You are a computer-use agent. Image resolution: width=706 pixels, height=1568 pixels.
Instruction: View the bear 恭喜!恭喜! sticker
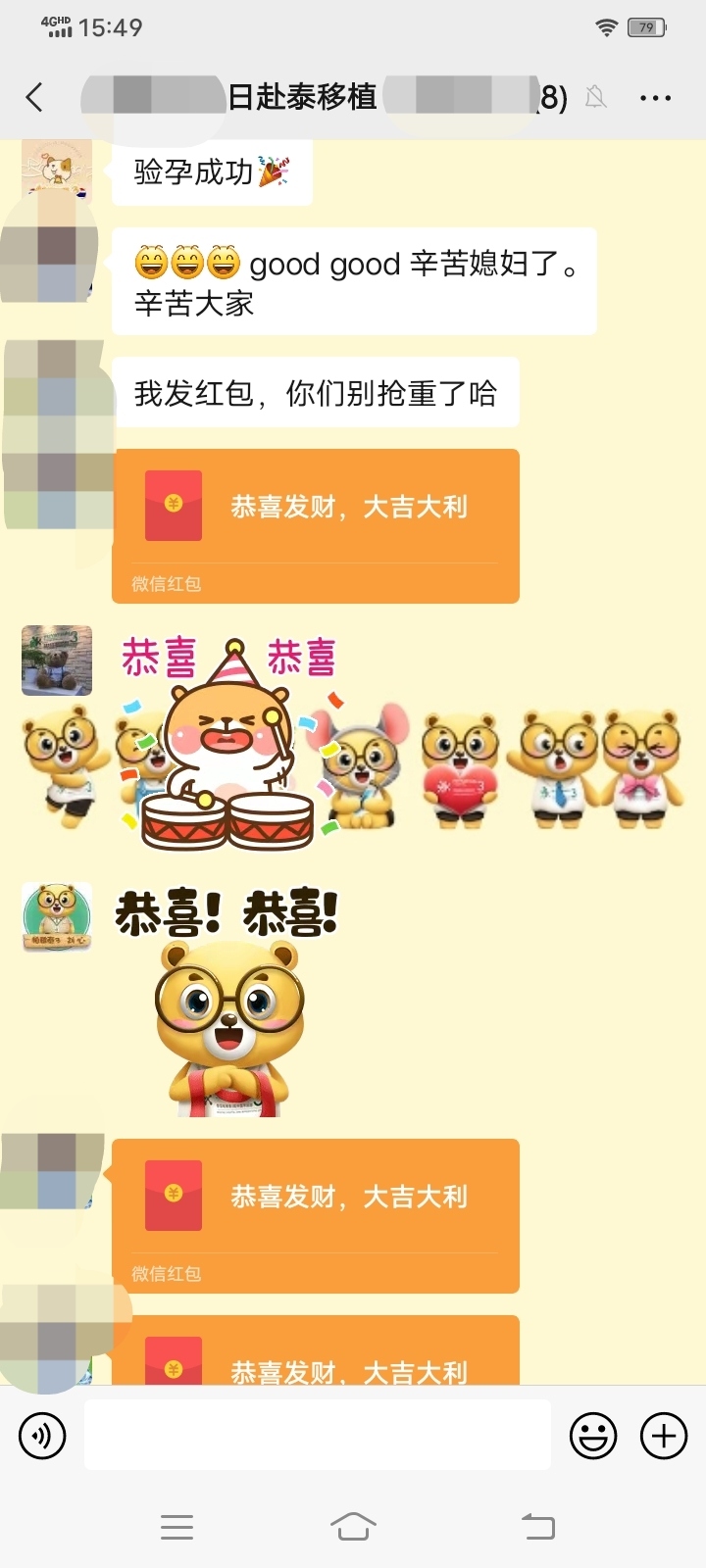point(227,1004)
